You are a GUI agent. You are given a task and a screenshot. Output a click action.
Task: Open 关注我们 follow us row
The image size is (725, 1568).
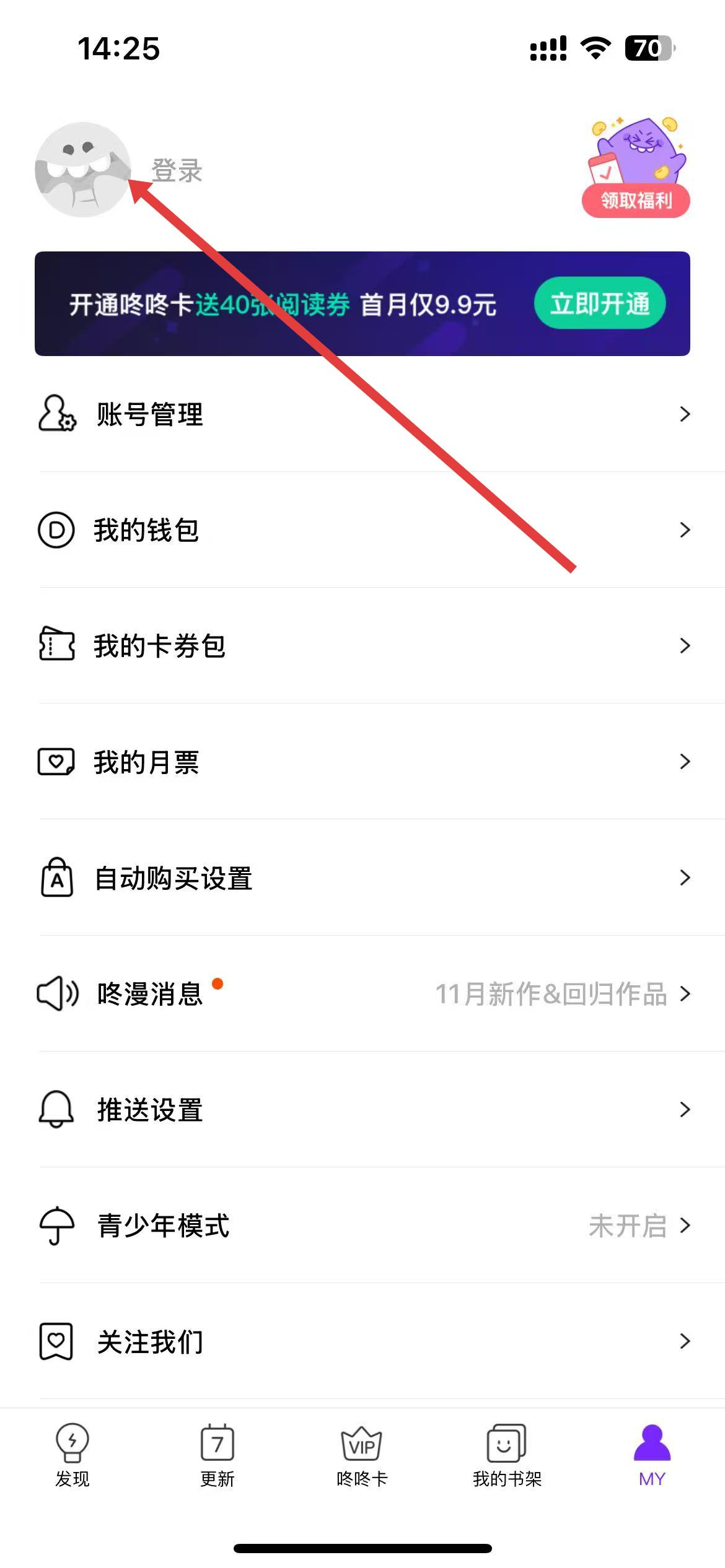pyautogui.click(x=362, y=1341)
